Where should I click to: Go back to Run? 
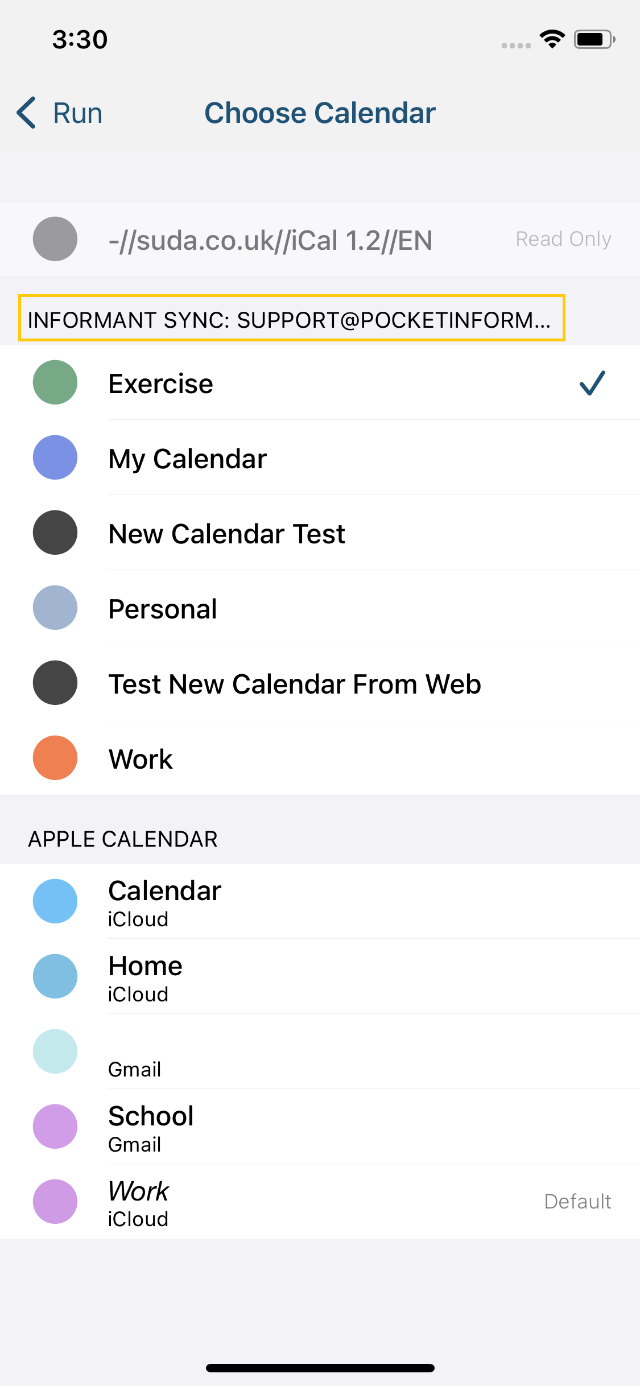point(60,113)
